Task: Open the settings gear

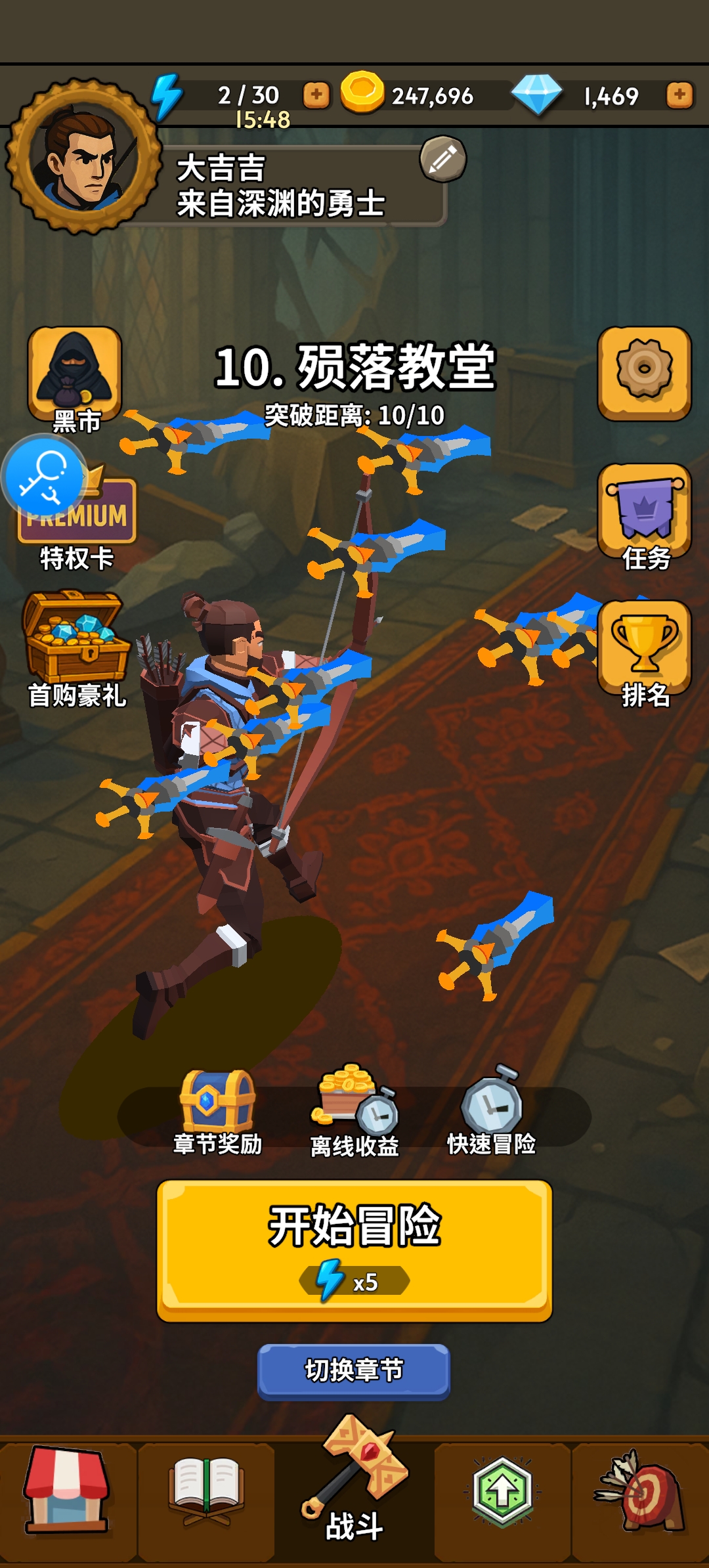Action: click(644, 372)
